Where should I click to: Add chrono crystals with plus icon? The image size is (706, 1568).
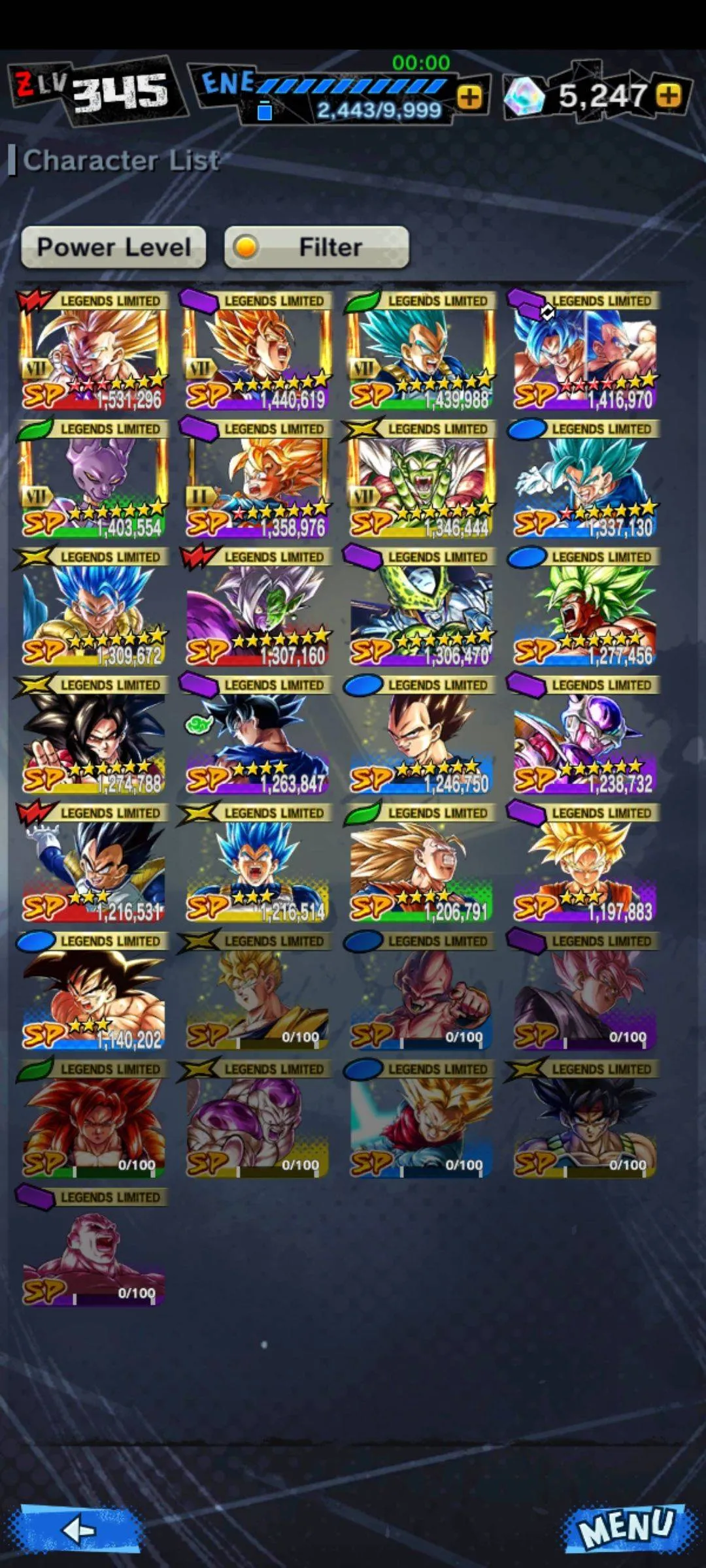(x=668, y=95)
